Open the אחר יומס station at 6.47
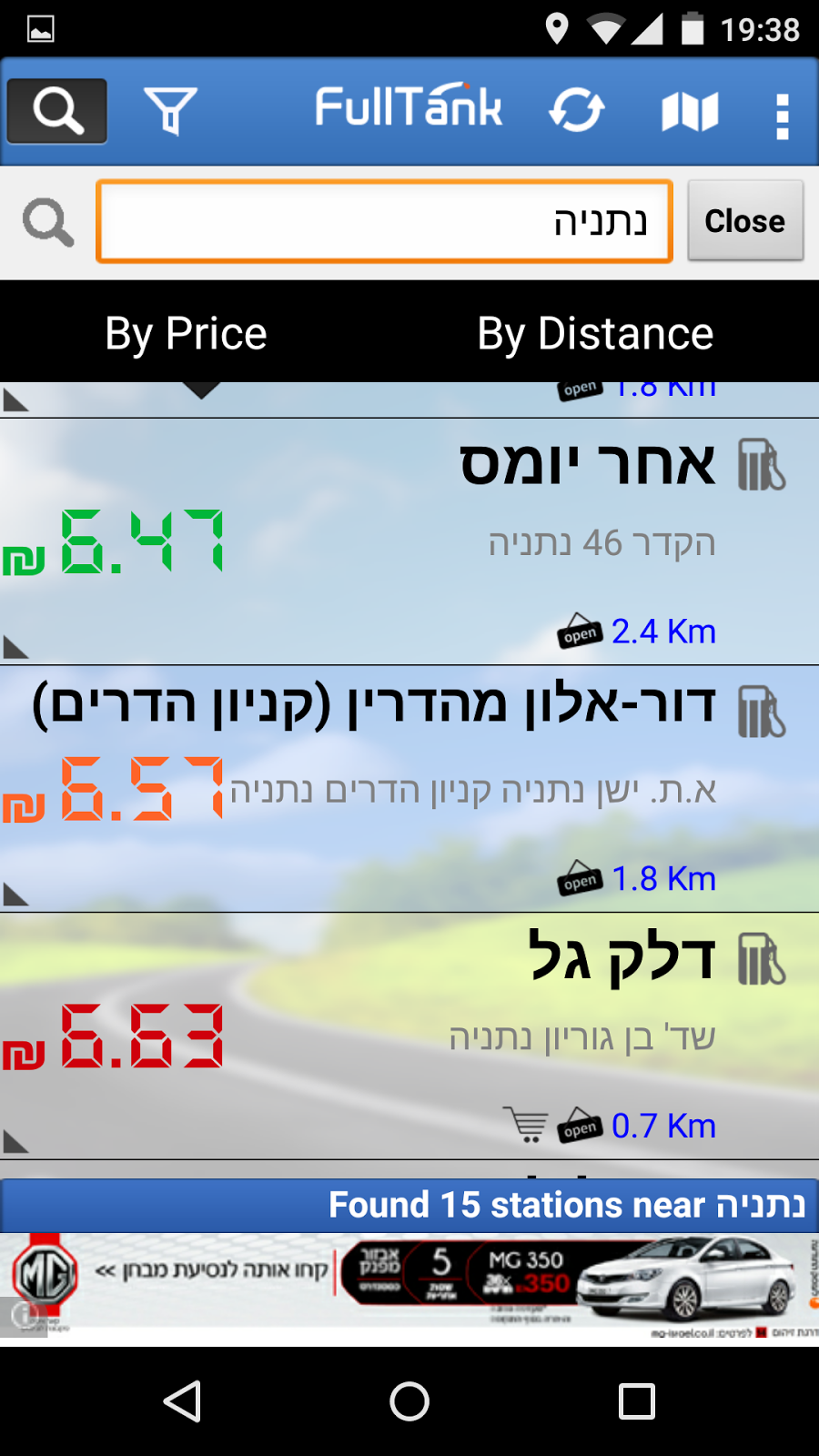This screenshot has height=1456, width=819. coord(409,541)
